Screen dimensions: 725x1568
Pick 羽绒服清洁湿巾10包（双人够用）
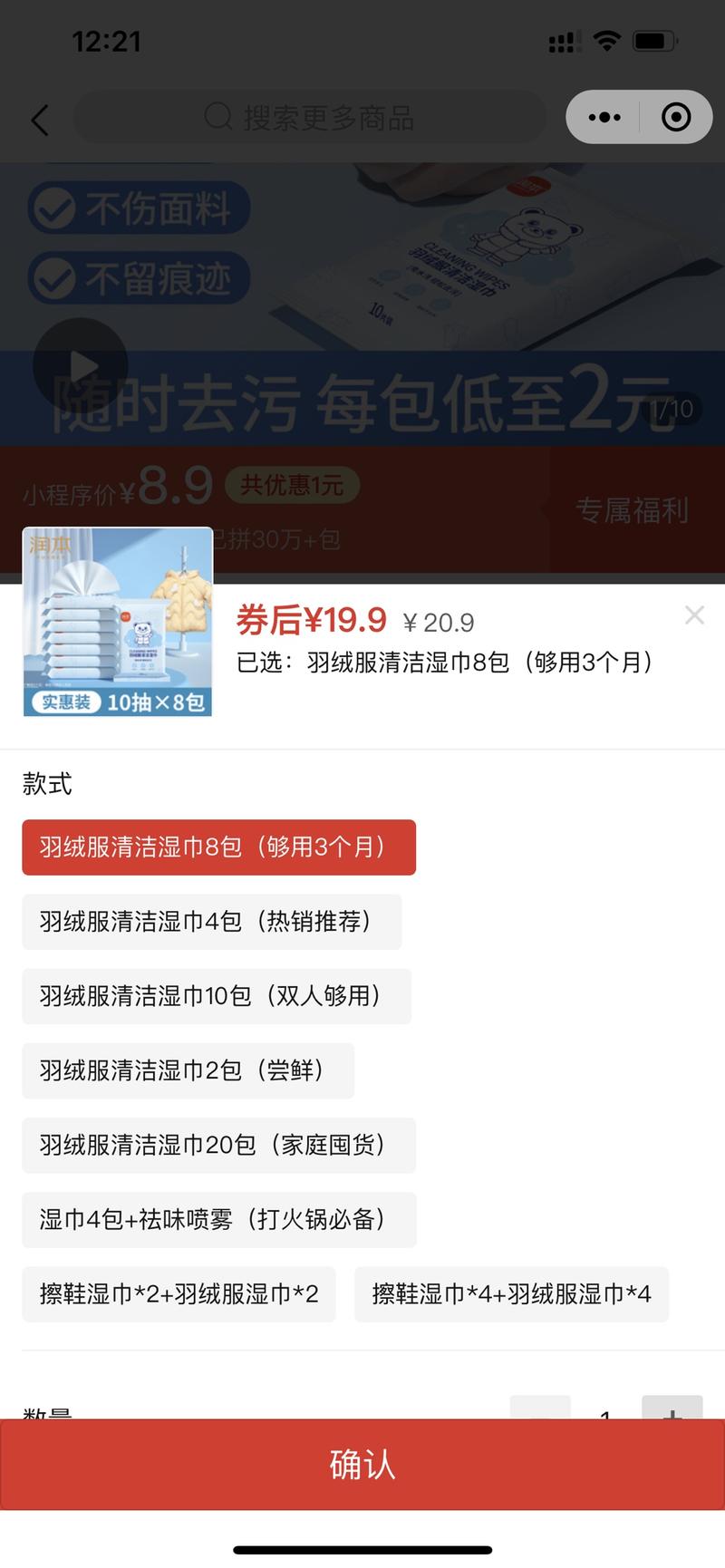click(217, 996)
